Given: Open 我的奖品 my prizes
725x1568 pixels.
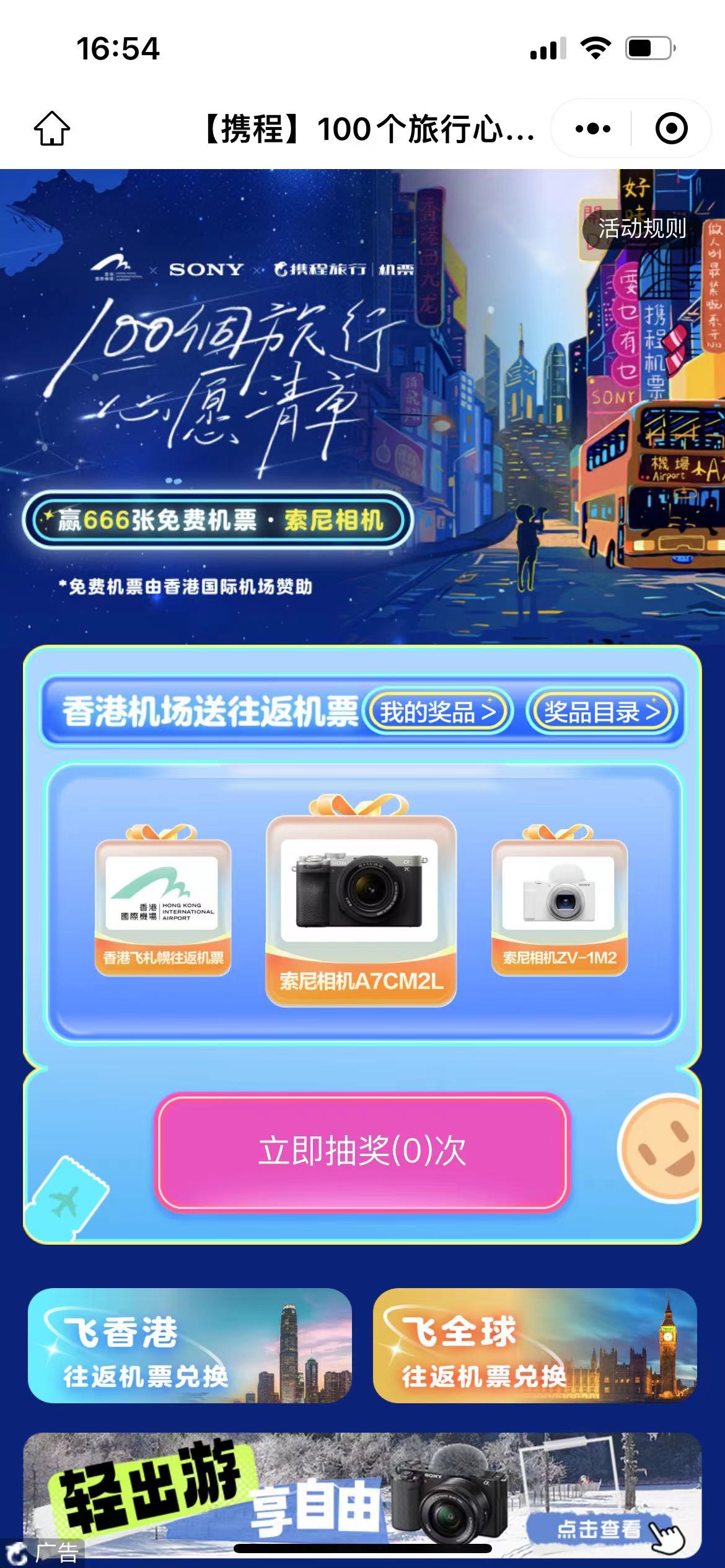Looking at the screenshot, I should (438, 712).
